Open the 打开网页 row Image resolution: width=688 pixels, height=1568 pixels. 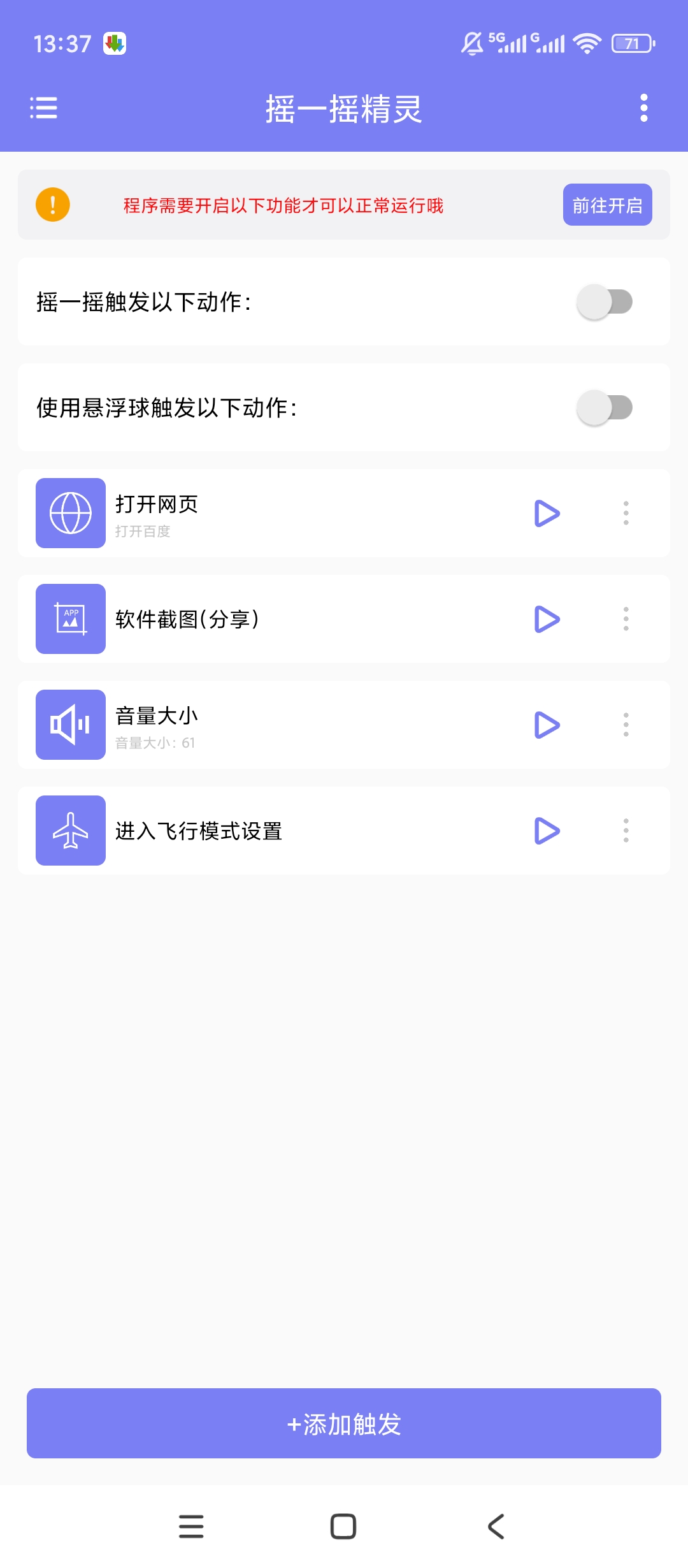(344, 513)
